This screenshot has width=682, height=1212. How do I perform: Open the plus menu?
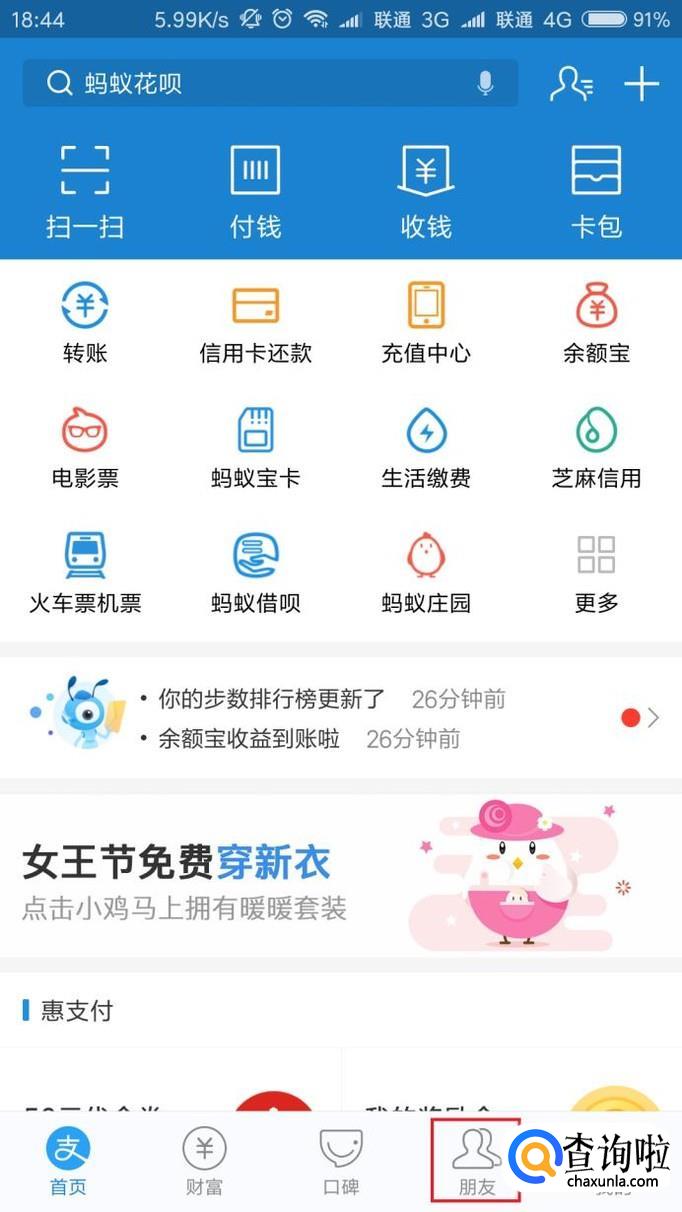pyautogui.click(x=641, y=84)
